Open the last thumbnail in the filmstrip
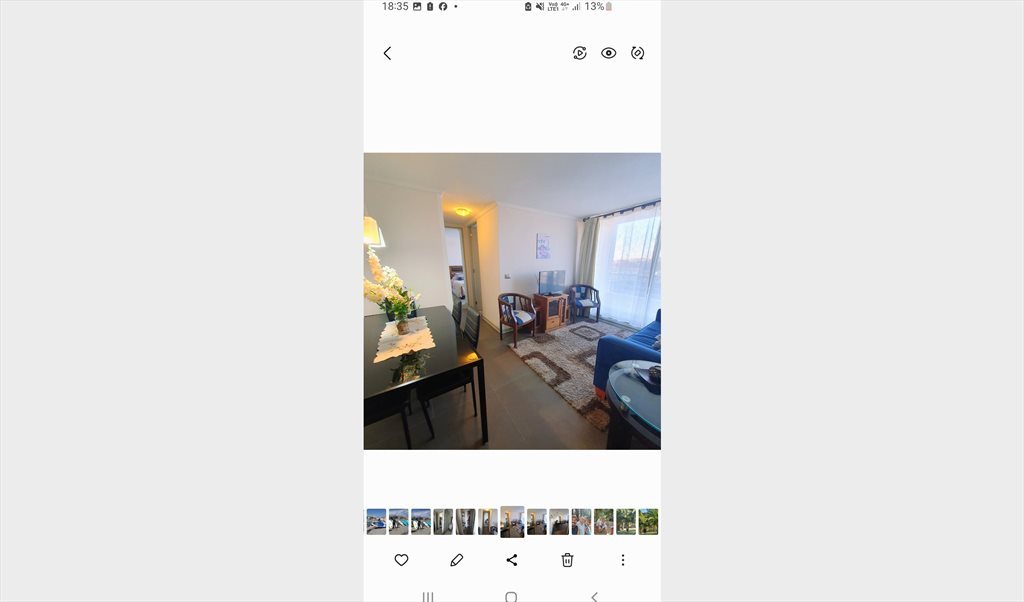 (648, 521)
